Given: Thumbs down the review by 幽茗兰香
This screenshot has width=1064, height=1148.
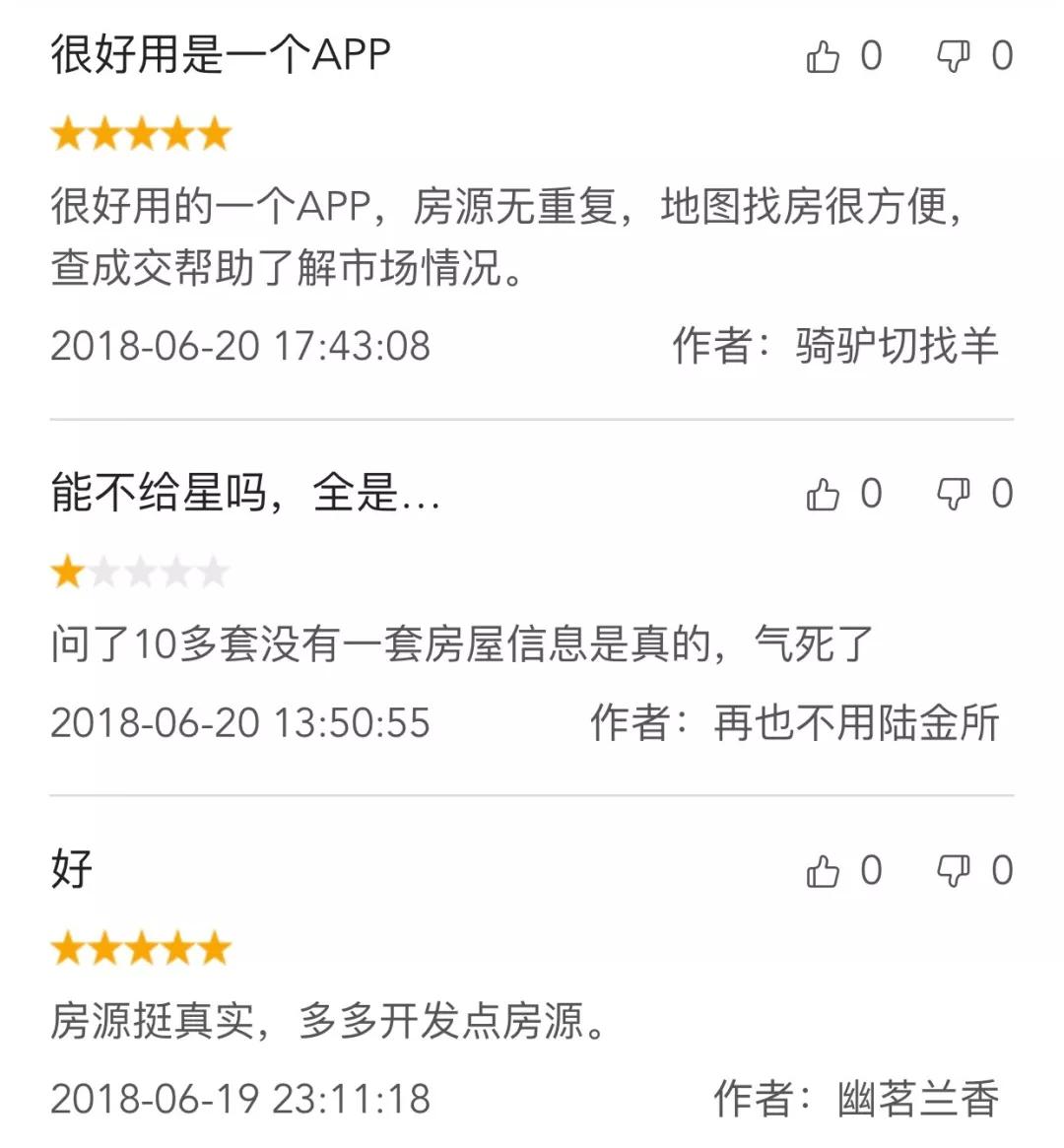Looking at the screenshot, I should [953, 871].
